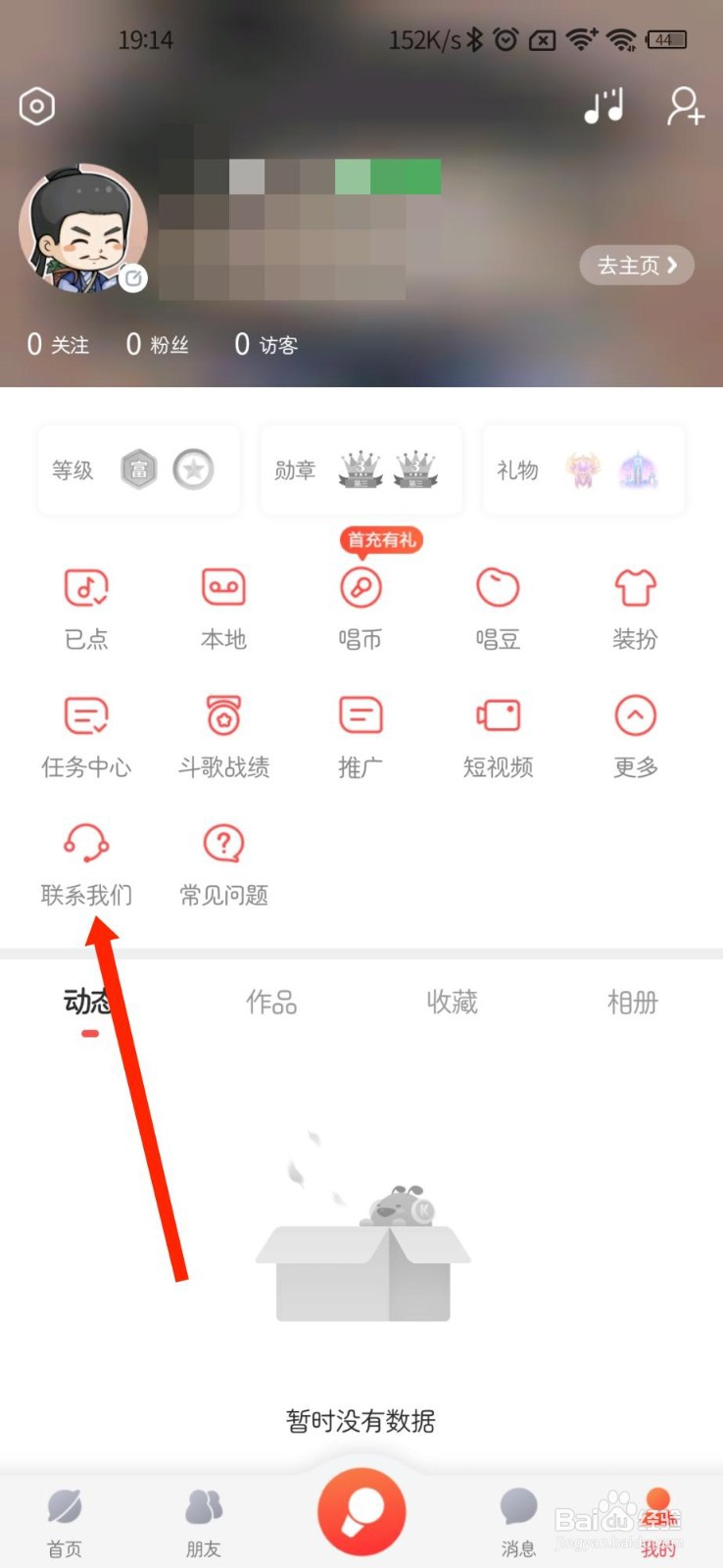Open the 勋章 medals panel
Image resolution: width=723 pixels, height=1568 pixels.
point(361,470)
